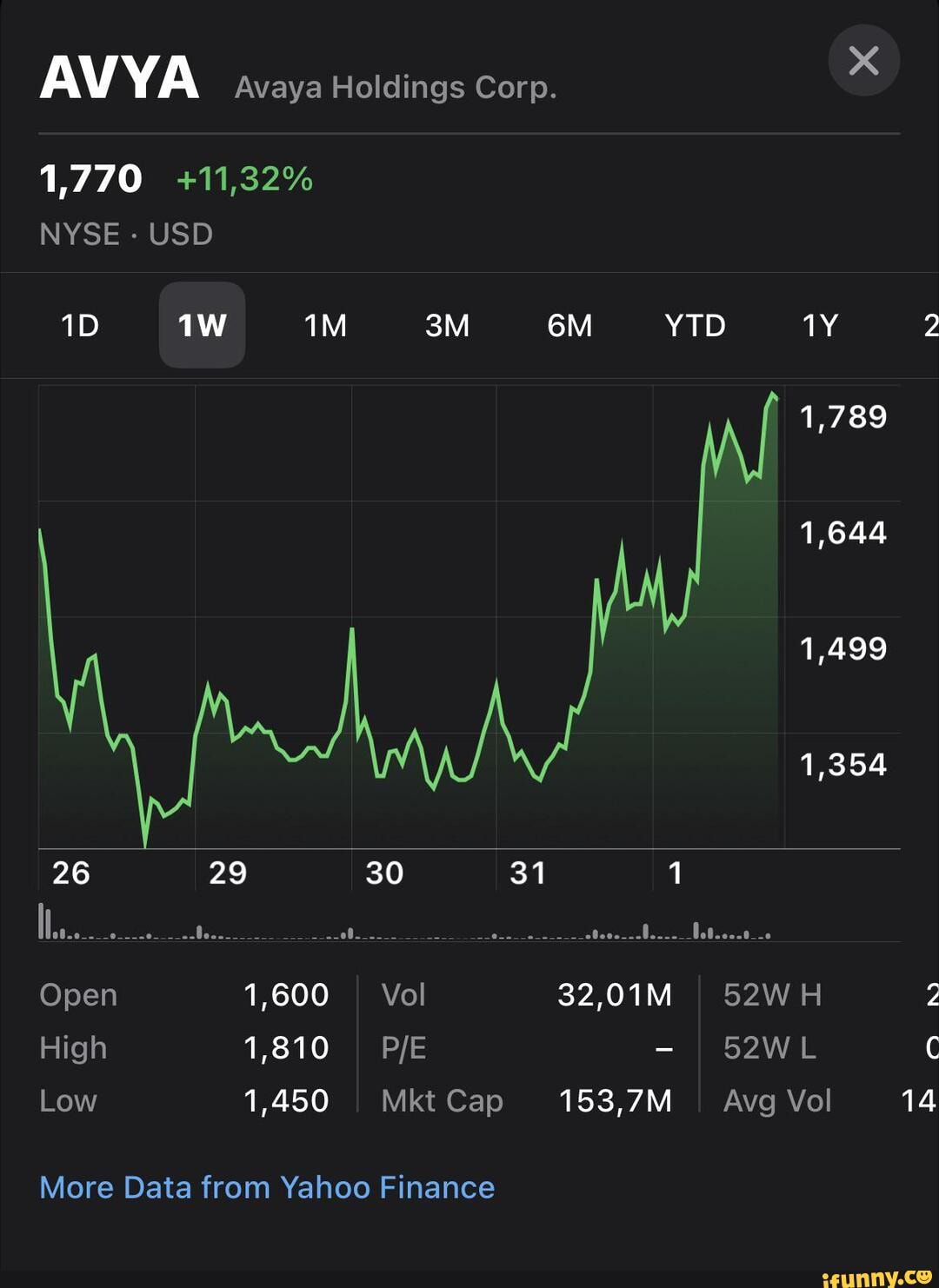Show the 1Y price chart

(819, 326)
